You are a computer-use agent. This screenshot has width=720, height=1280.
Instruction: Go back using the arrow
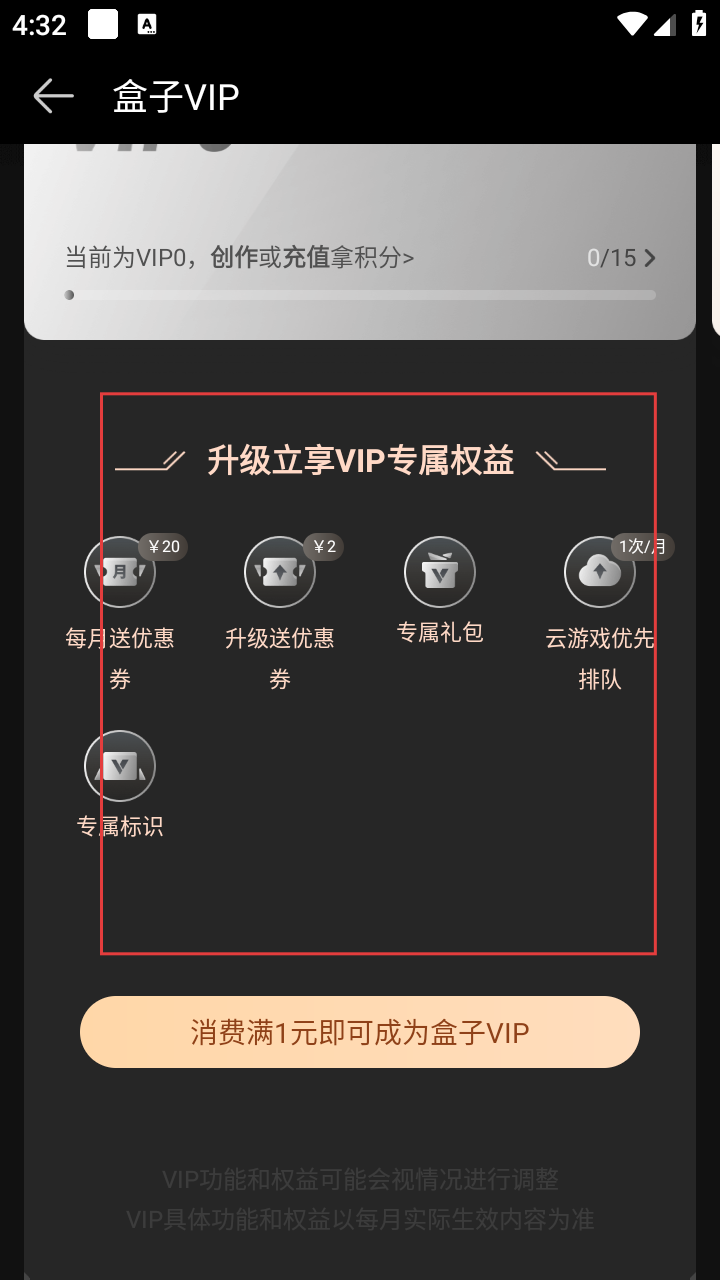pos(53,96)
